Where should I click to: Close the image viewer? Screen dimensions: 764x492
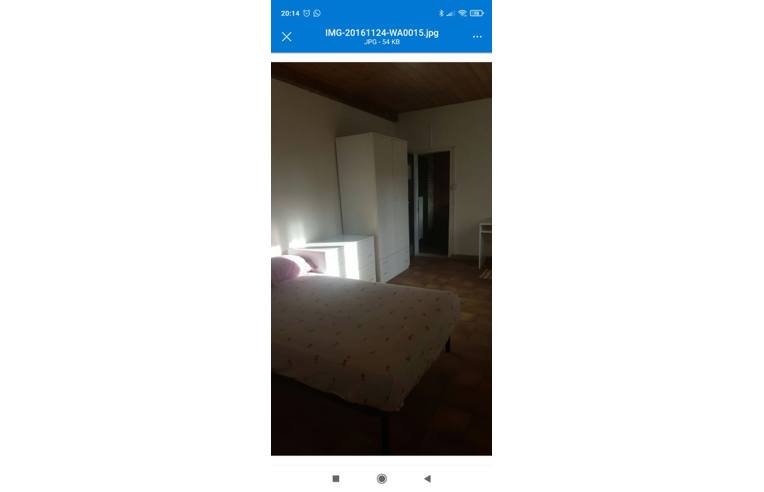(287, 37)
